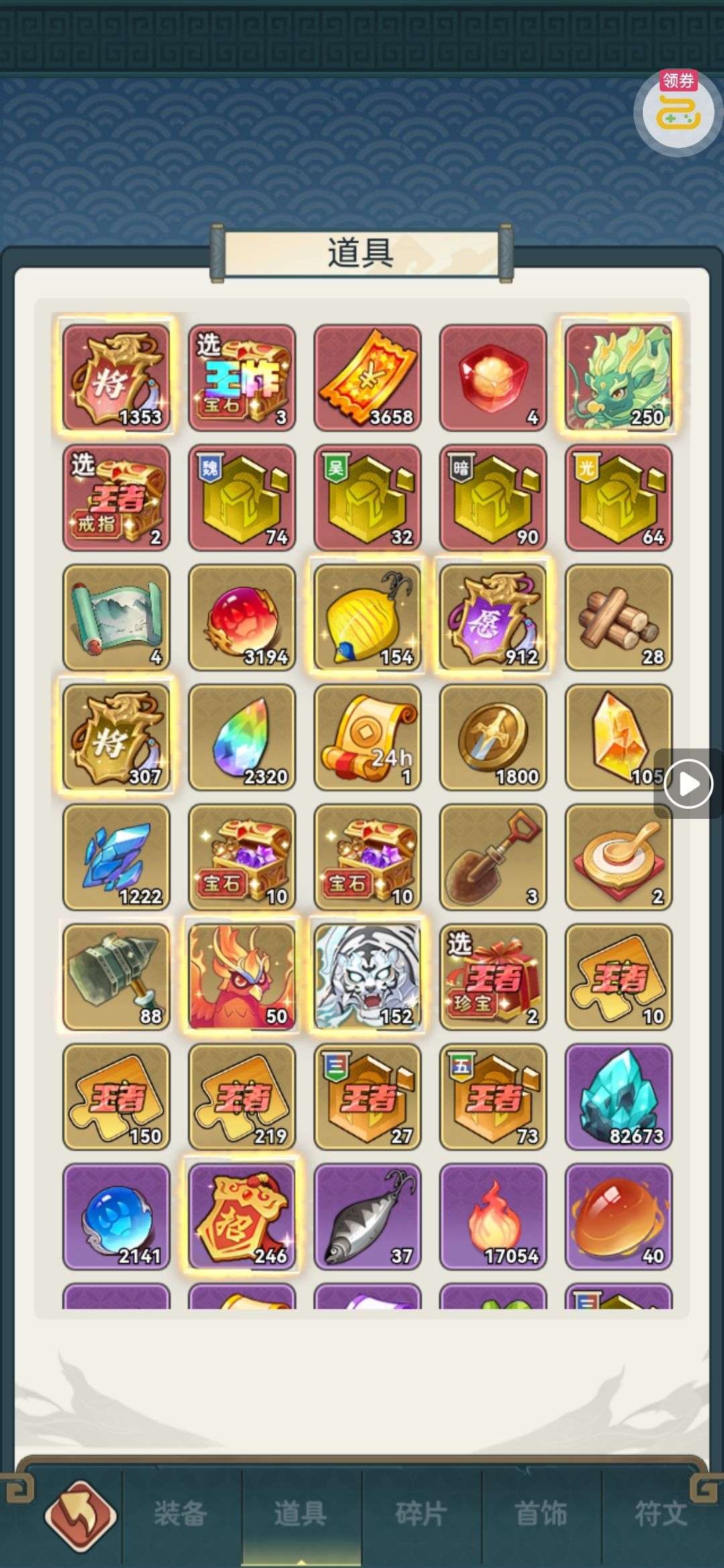
Task: Tap the teal crystal item with 82673
Action: tap(618, 1096)
